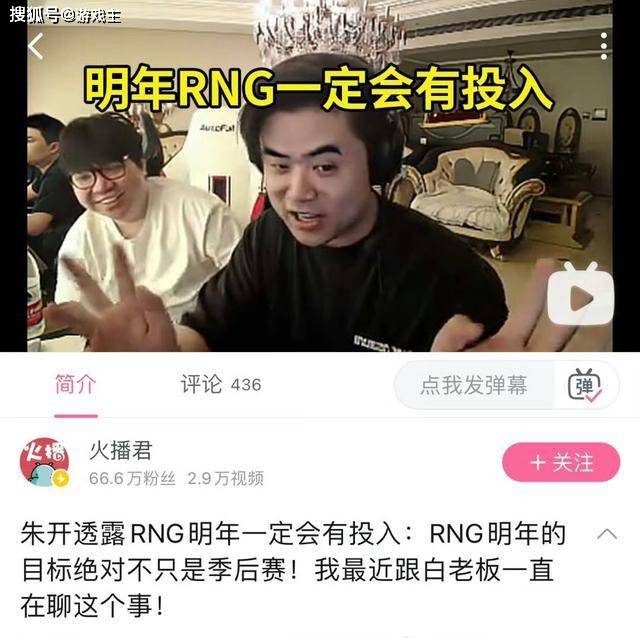640x638 pixels.
Task: Switch to the 评论 tab
Action: [220, 385]
